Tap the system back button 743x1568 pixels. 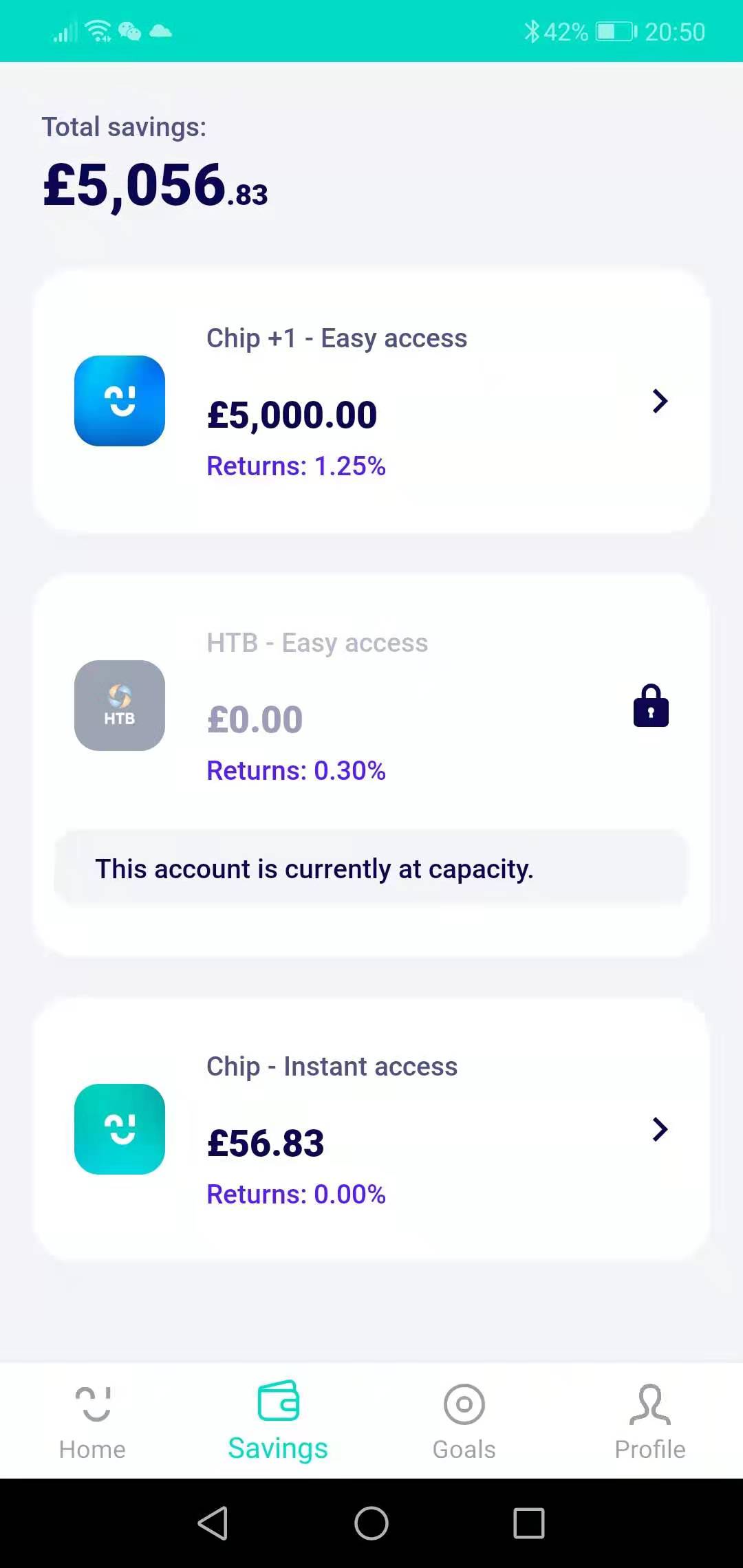(213, 1523)
